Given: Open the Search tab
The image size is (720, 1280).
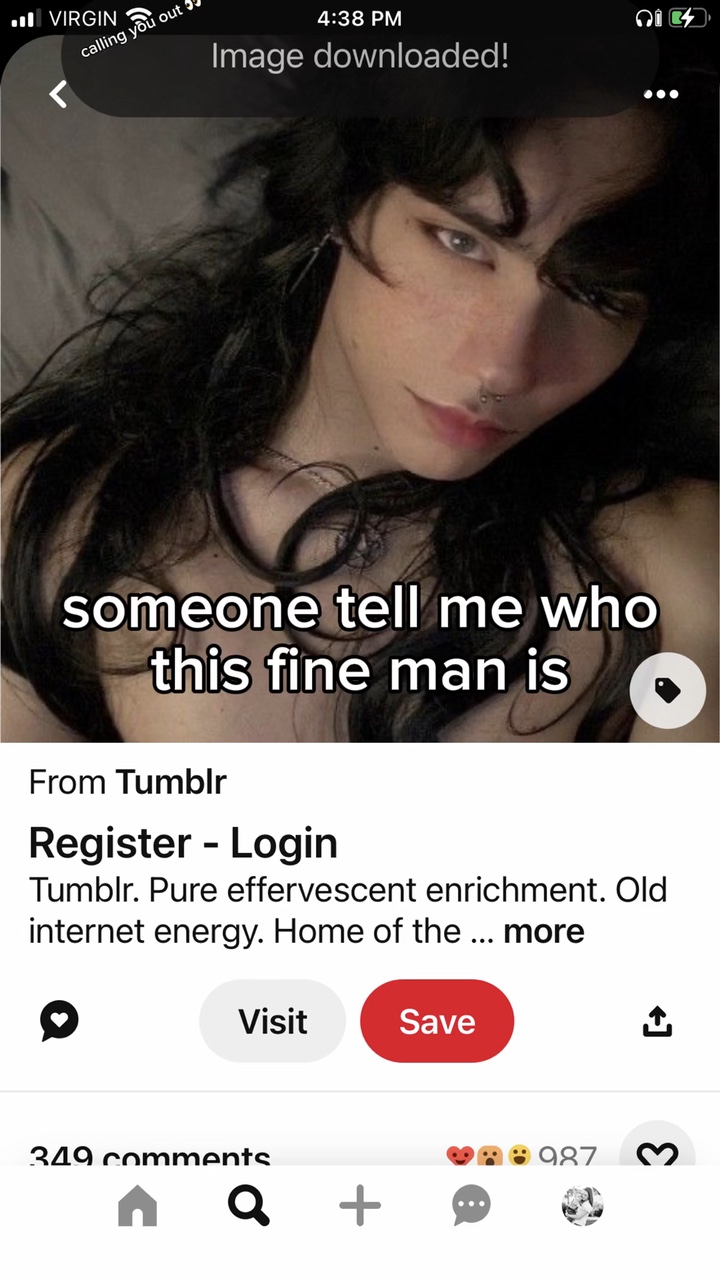Looking at the screenshot, I should [248, 1206].
